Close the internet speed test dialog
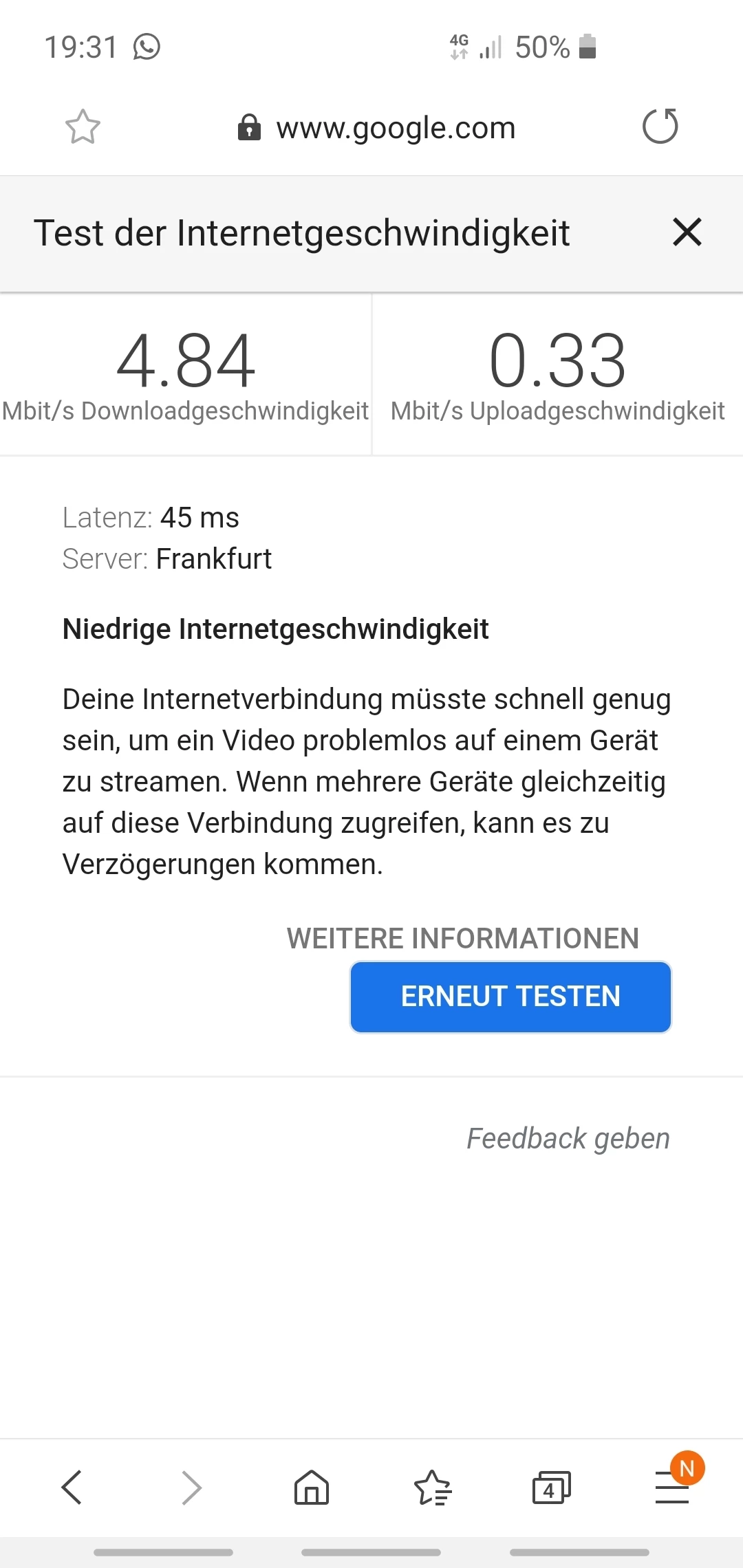The image size is (743, 1568). (x=687, y=232)
